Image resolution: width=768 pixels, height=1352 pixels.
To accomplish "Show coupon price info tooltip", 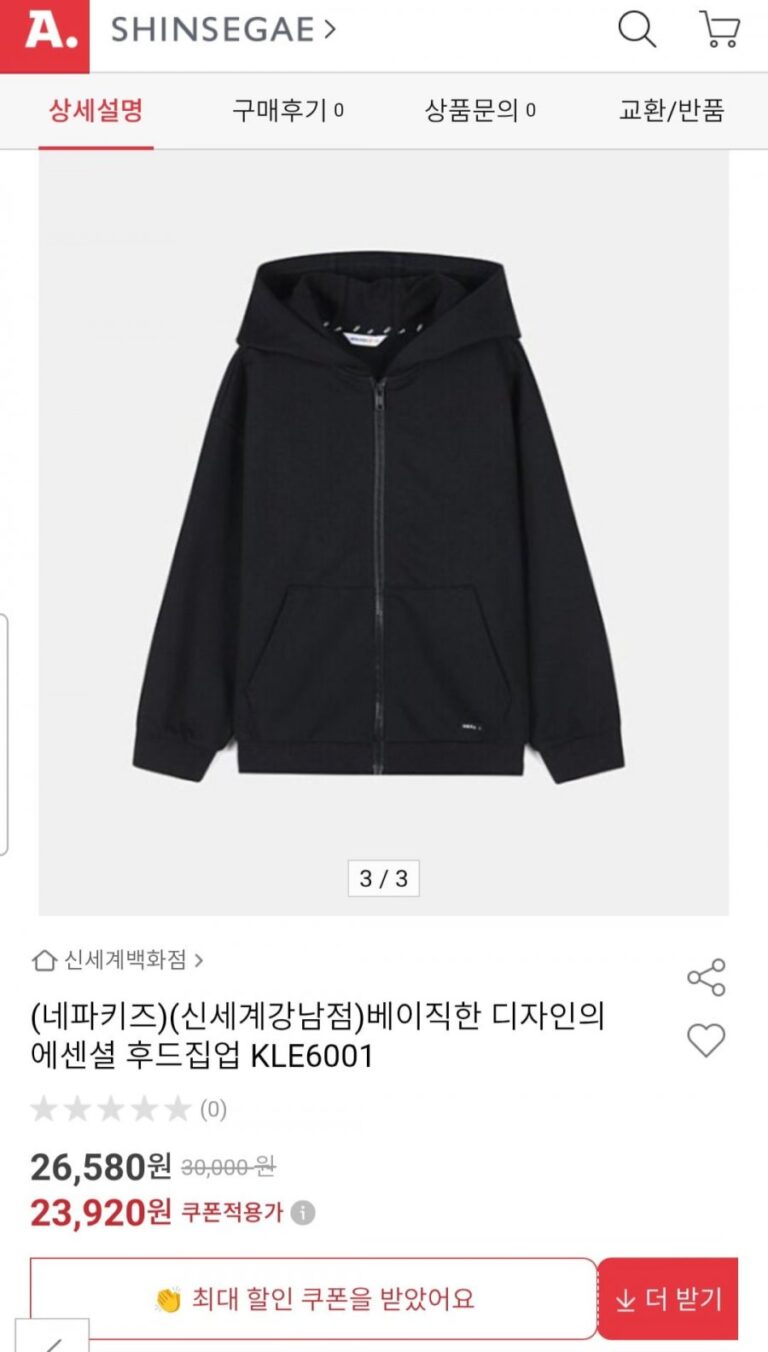I will pyautogui.click(x=303, y=1213).
